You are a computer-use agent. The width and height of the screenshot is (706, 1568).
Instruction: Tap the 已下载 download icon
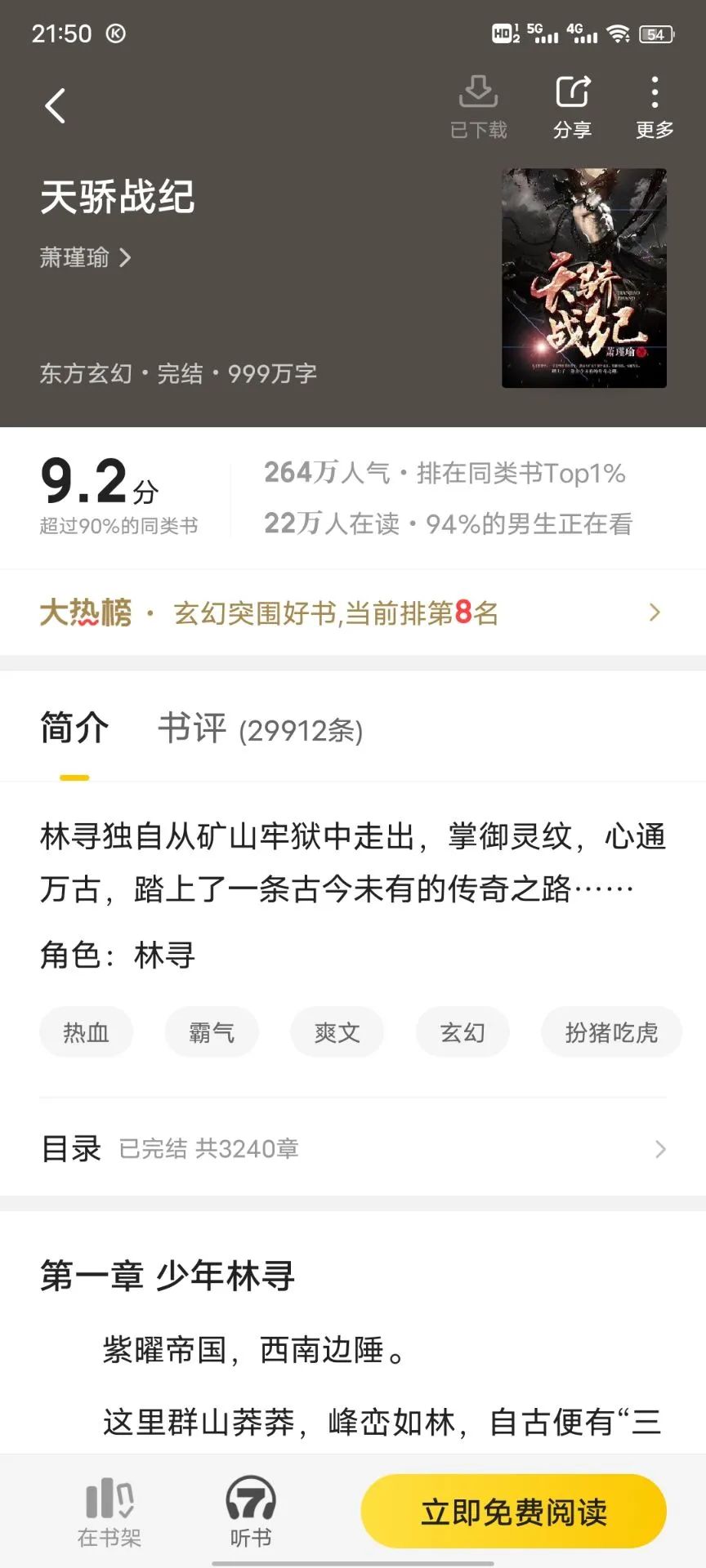click(x=479, y=106)
